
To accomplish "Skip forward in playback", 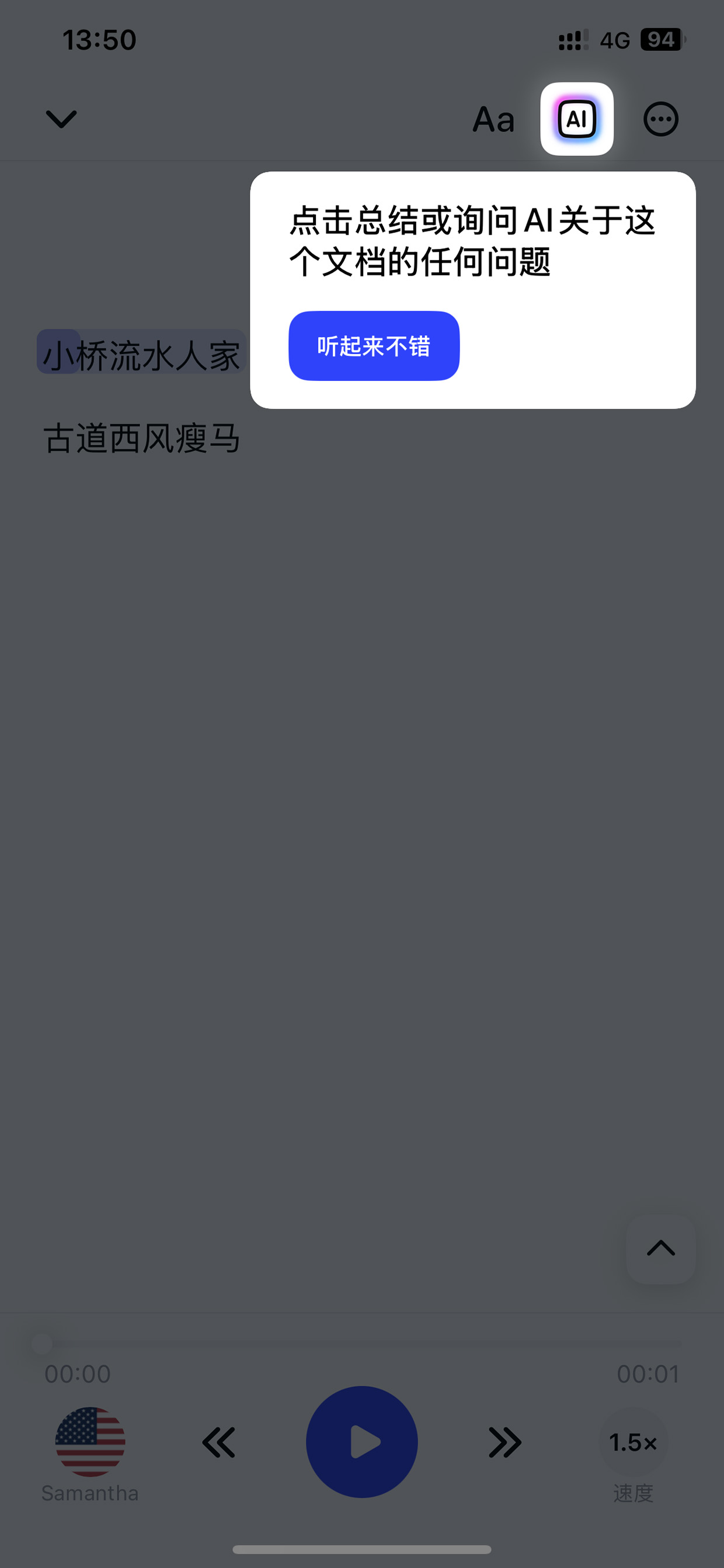I will 505,1442.
